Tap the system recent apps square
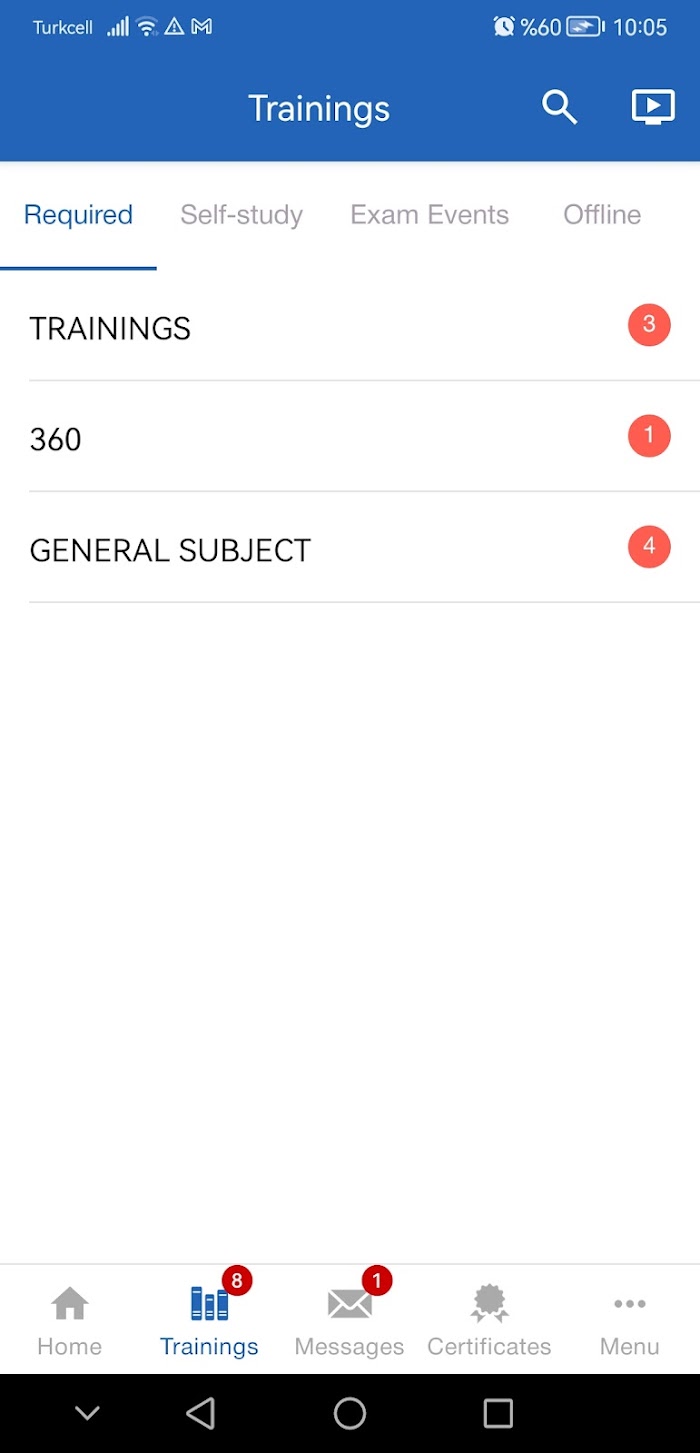Viewport: 700px width, 1453px height. pos(498,1413)
